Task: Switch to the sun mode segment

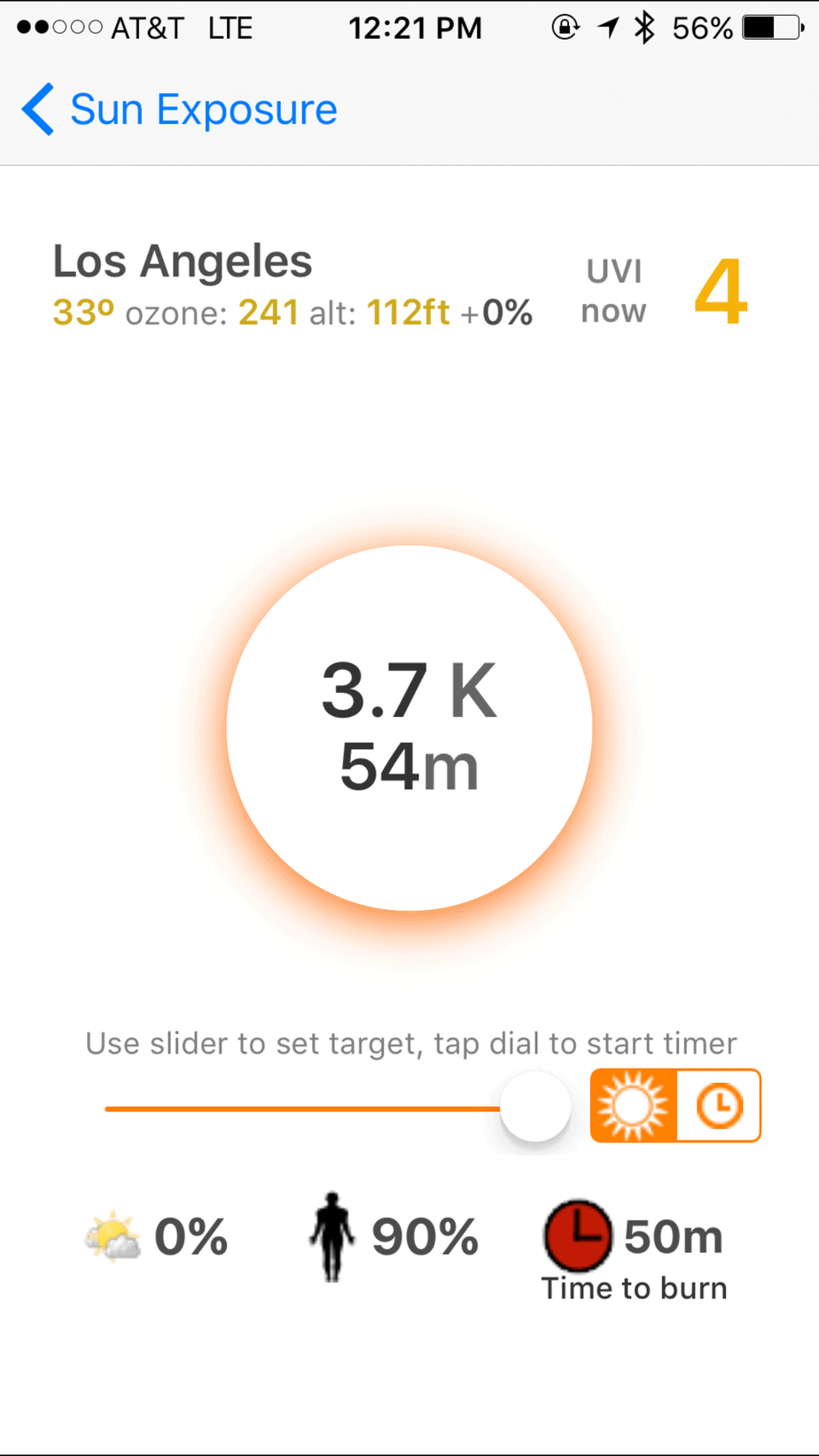Action: coord(633,1106)
